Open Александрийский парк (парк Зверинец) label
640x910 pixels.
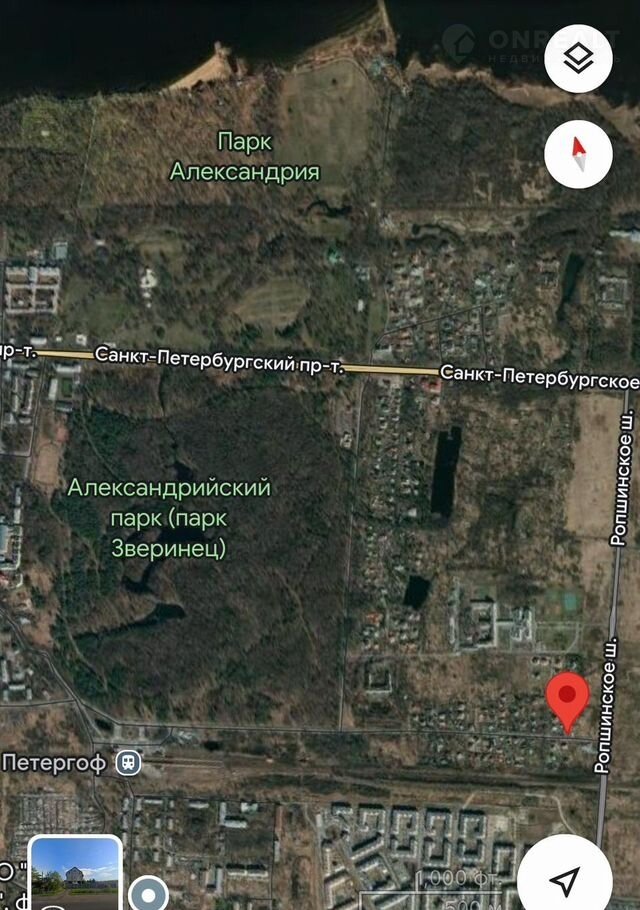[169, 518]
